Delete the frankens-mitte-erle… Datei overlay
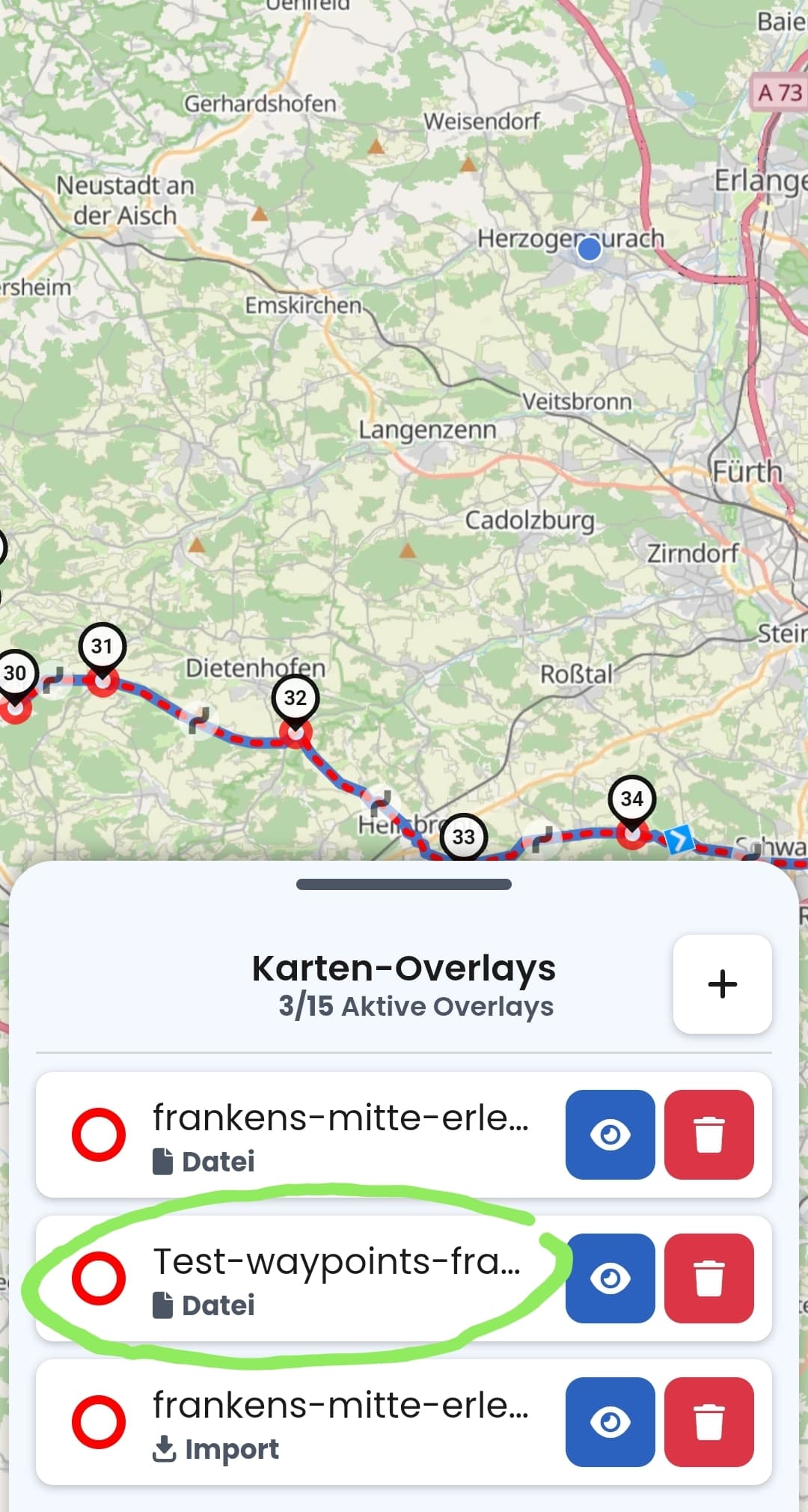 point(708,1134)
